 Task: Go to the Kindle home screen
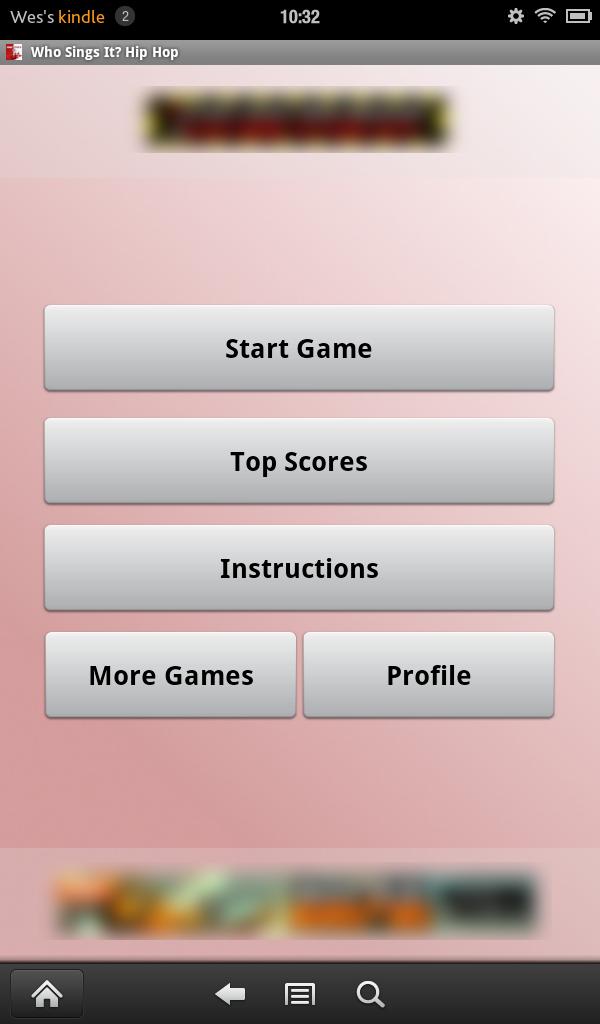(47, 994)
